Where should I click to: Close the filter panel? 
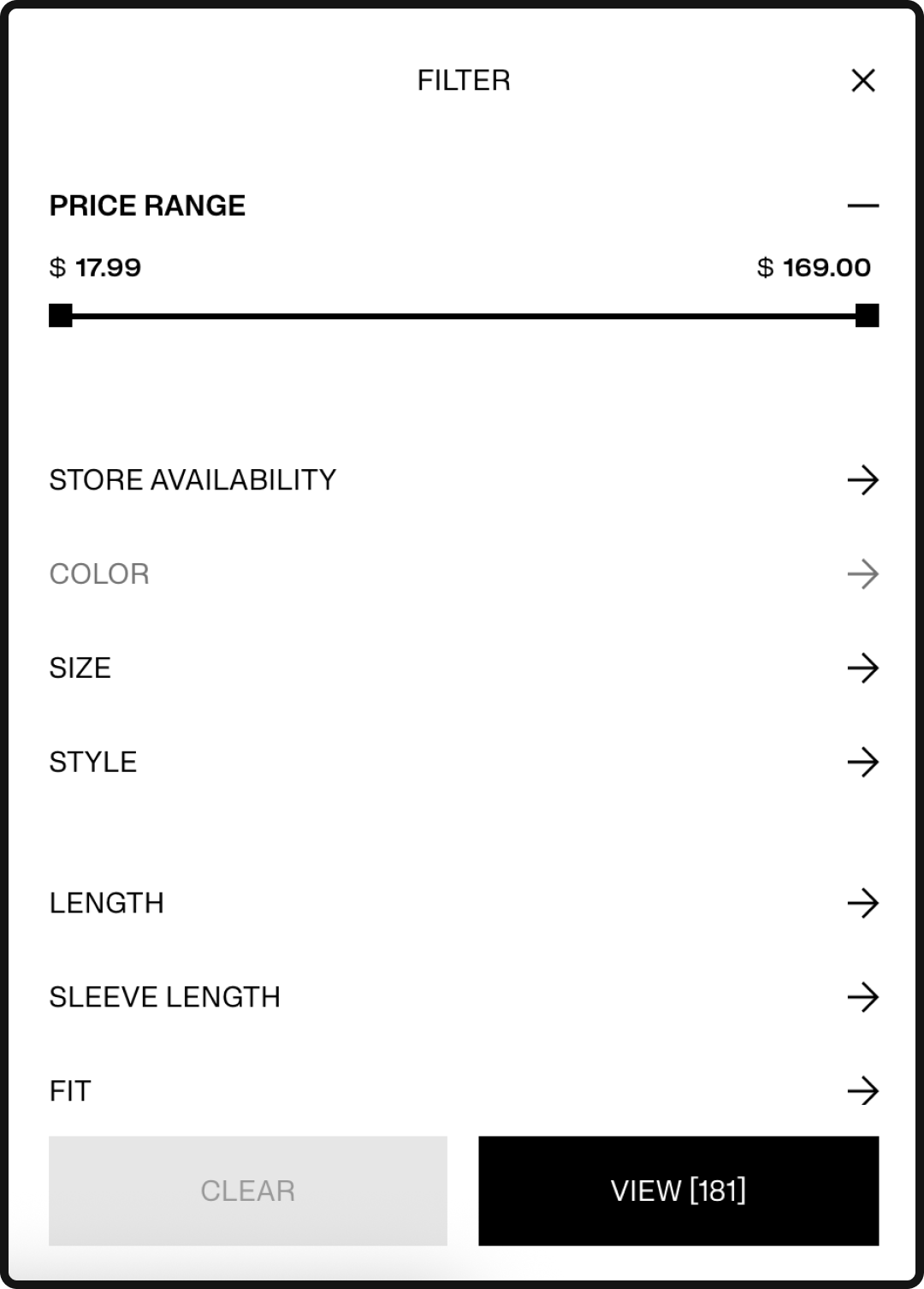coord(862,80)
